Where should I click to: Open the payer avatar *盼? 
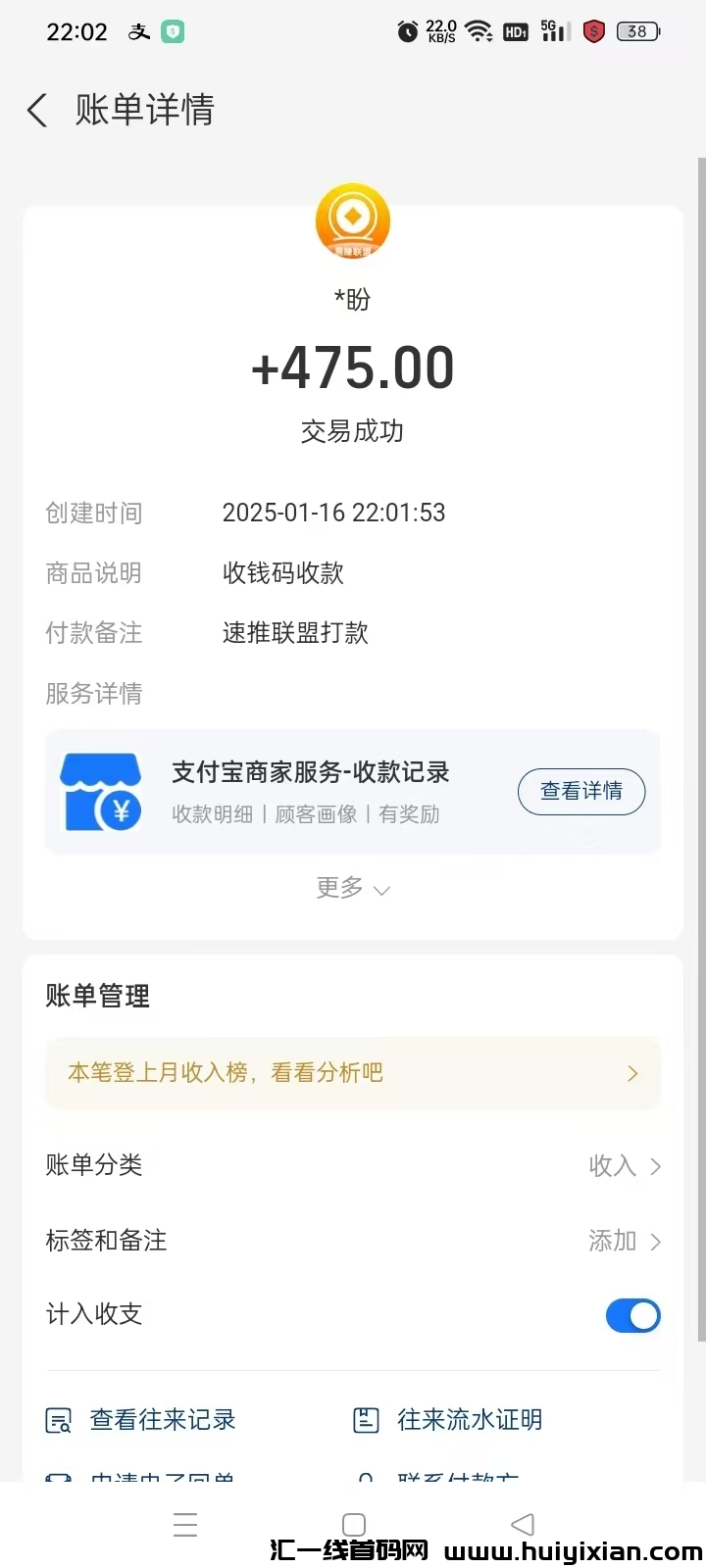(x=352, y=222)
